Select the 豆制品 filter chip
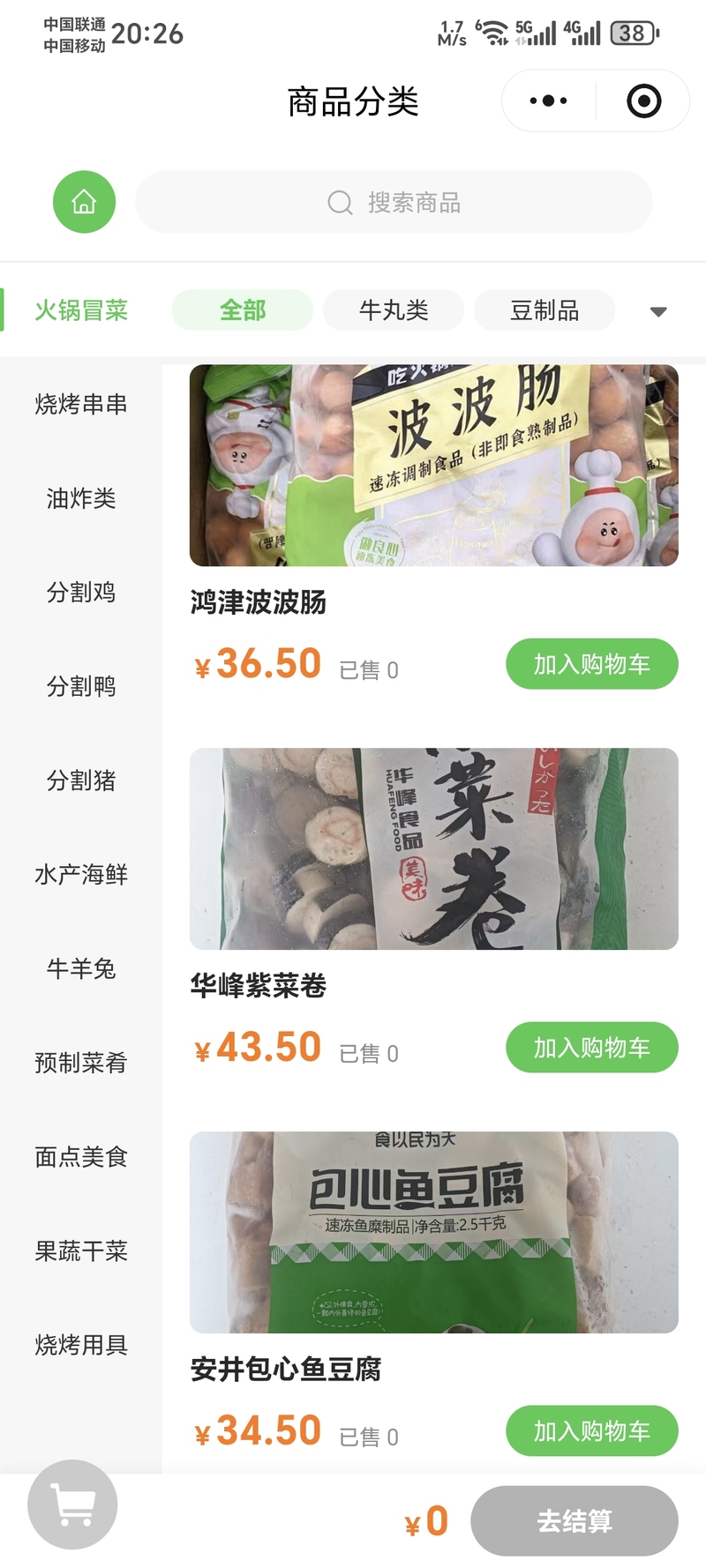The width and height of the screenshot is (706, 1568). [545, 310]
